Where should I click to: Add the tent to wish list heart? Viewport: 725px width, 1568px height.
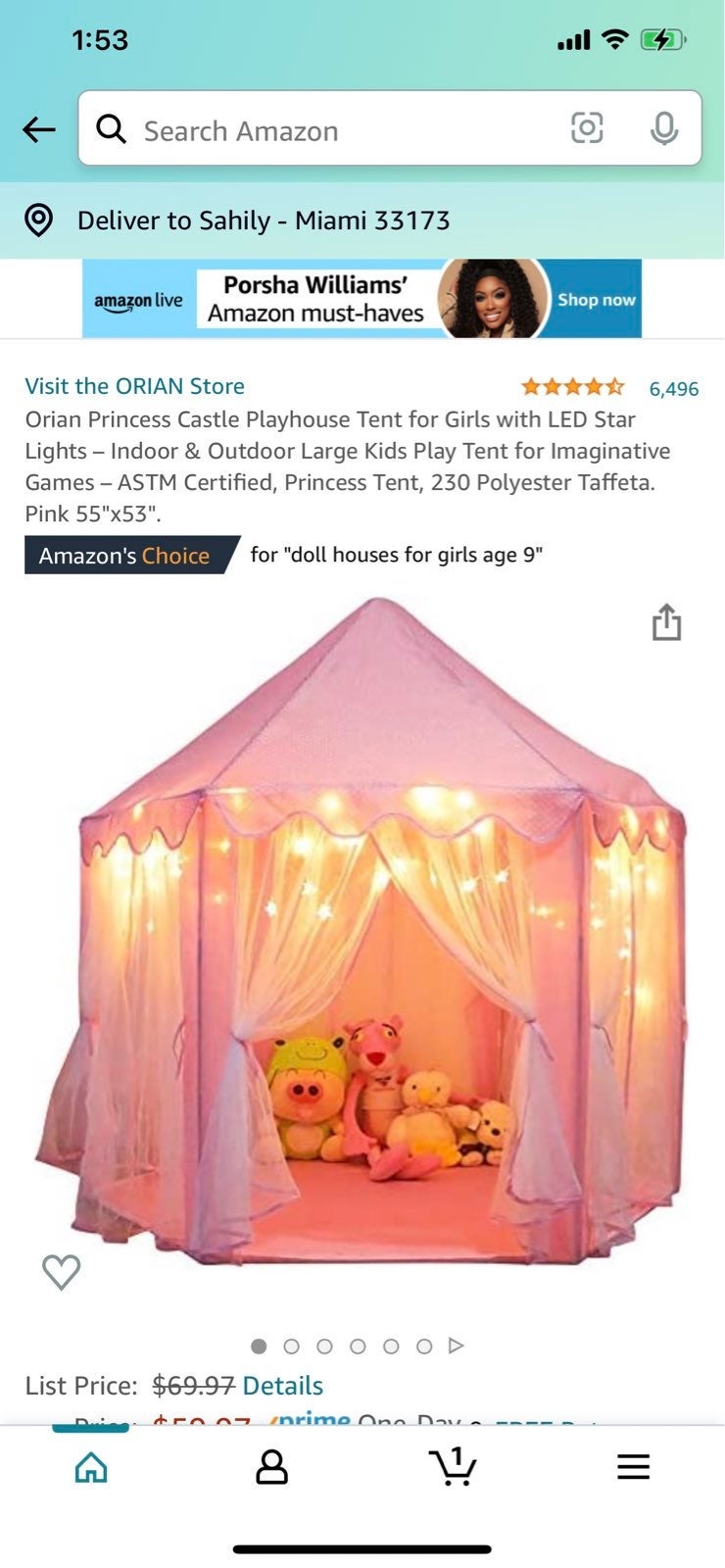click(x=61, y=1272)
